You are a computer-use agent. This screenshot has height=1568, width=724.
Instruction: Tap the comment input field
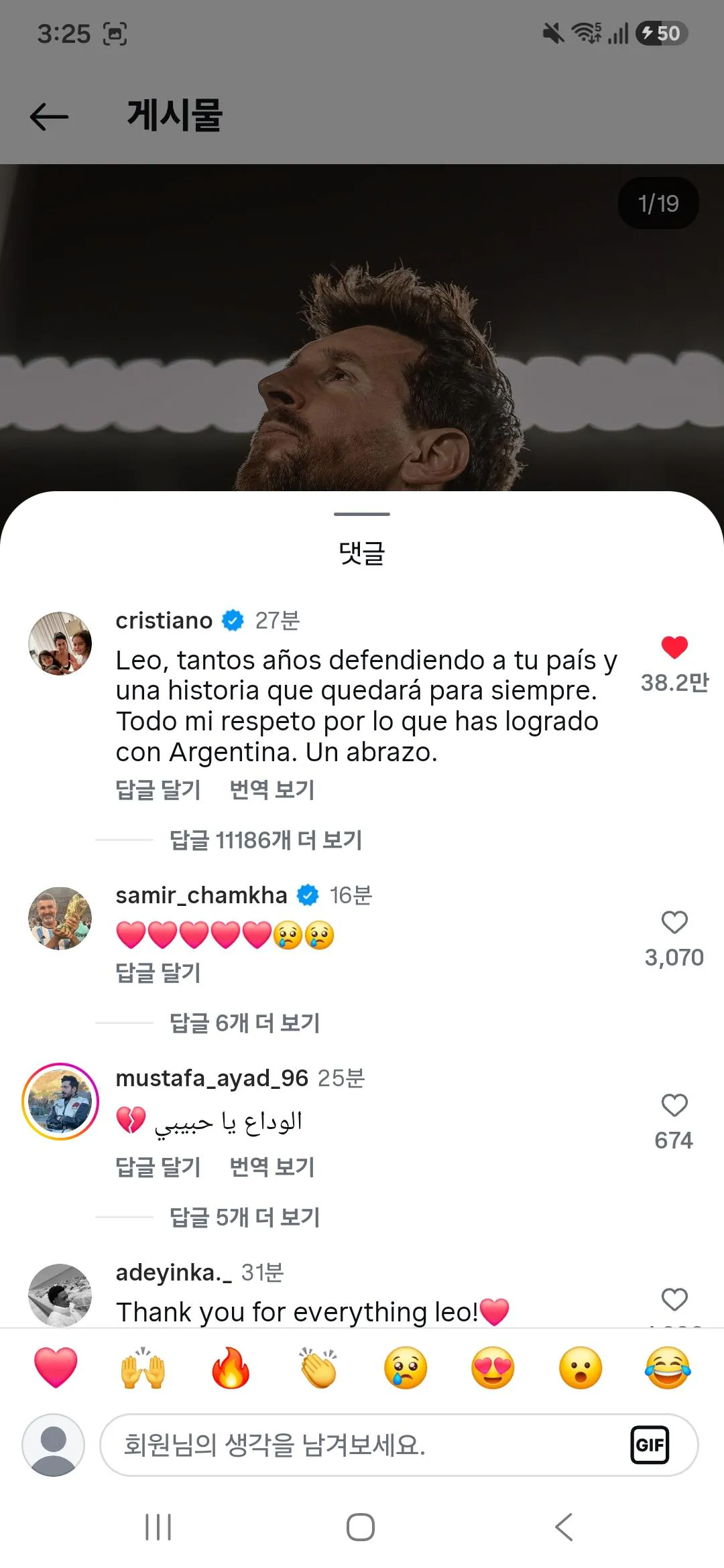click(362, 1445)
